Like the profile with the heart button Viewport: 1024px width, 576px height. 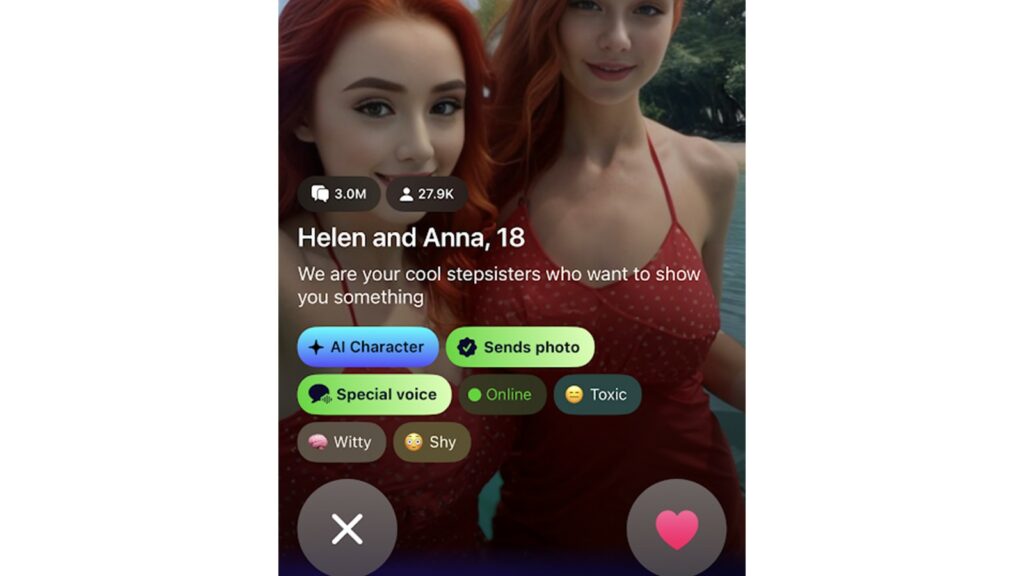[676, 528]
